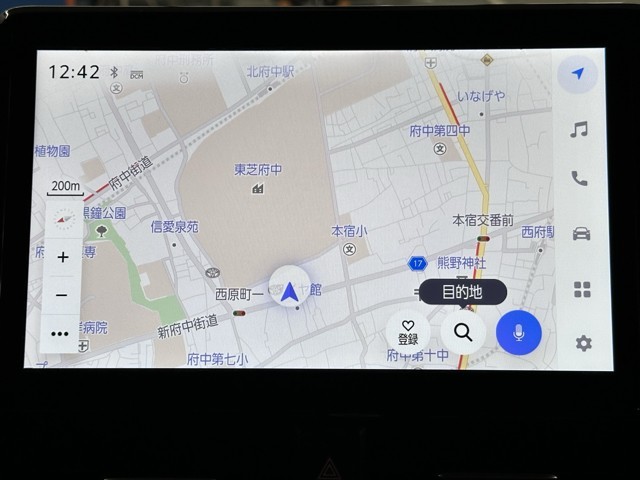640x480 pixels.
Task: Register this location with 登録
Action: [x=408, y=332]
